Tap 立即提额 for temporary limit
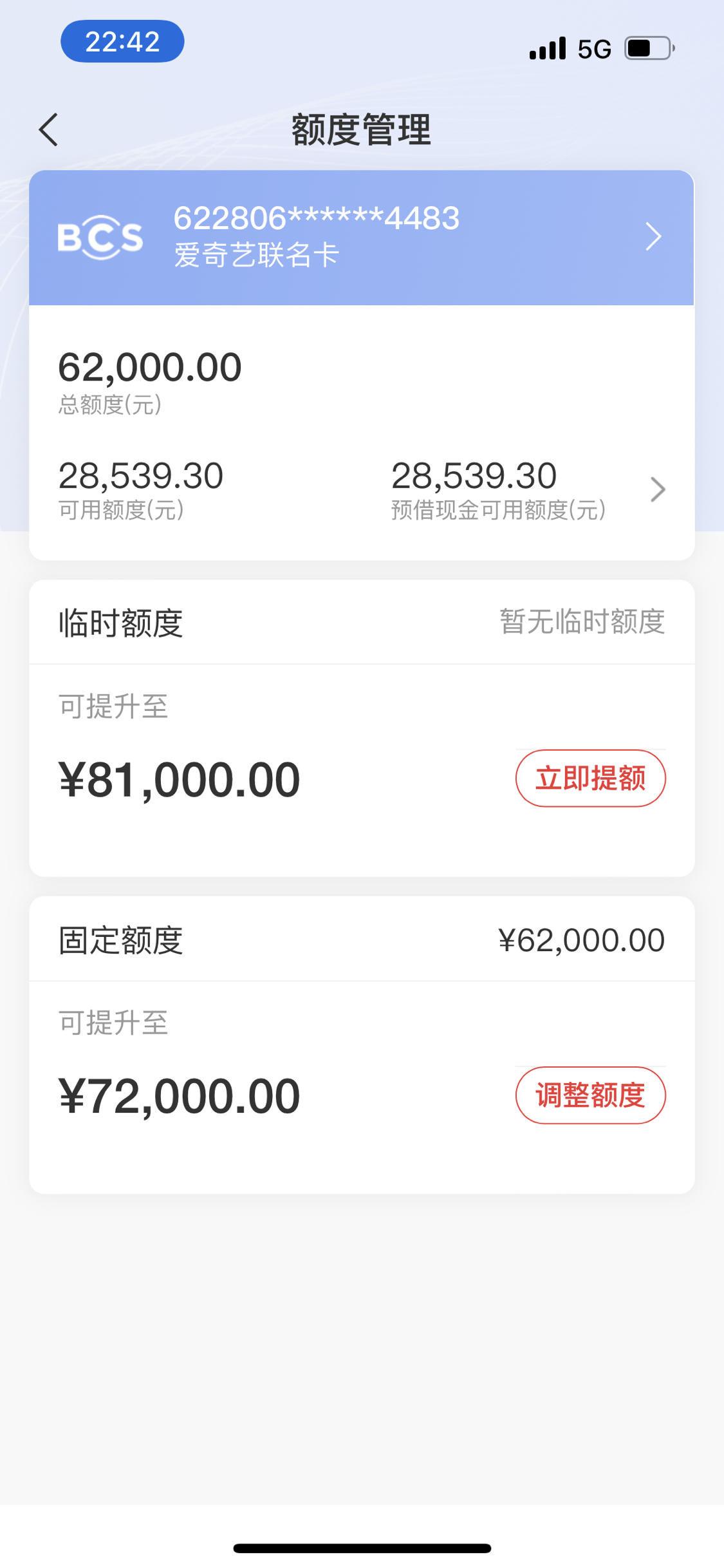 pos(590,778)
